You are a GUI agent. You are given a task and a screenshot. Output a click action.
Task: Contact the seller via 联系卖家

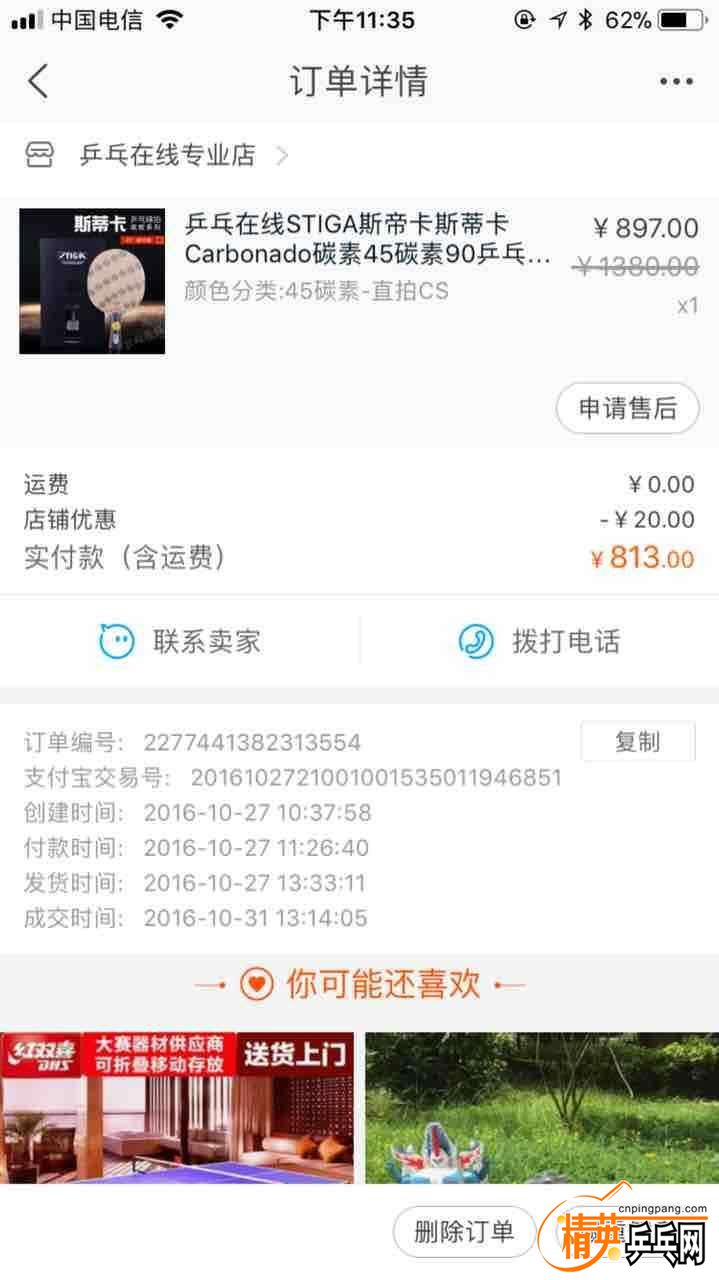[180, 641]
